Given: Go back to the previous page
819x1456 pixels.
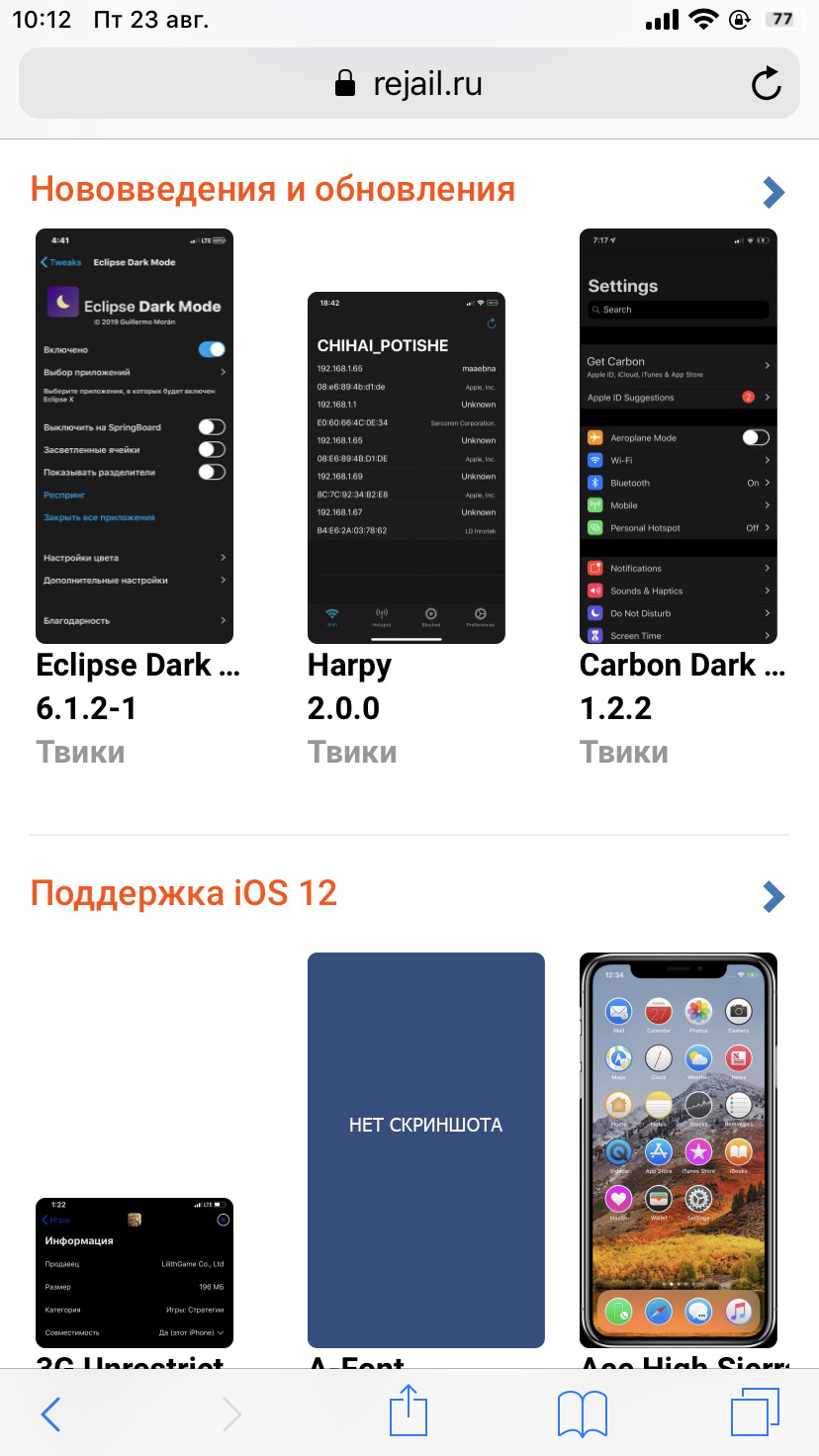Looking at the screenshot, I should [51, 1414].
